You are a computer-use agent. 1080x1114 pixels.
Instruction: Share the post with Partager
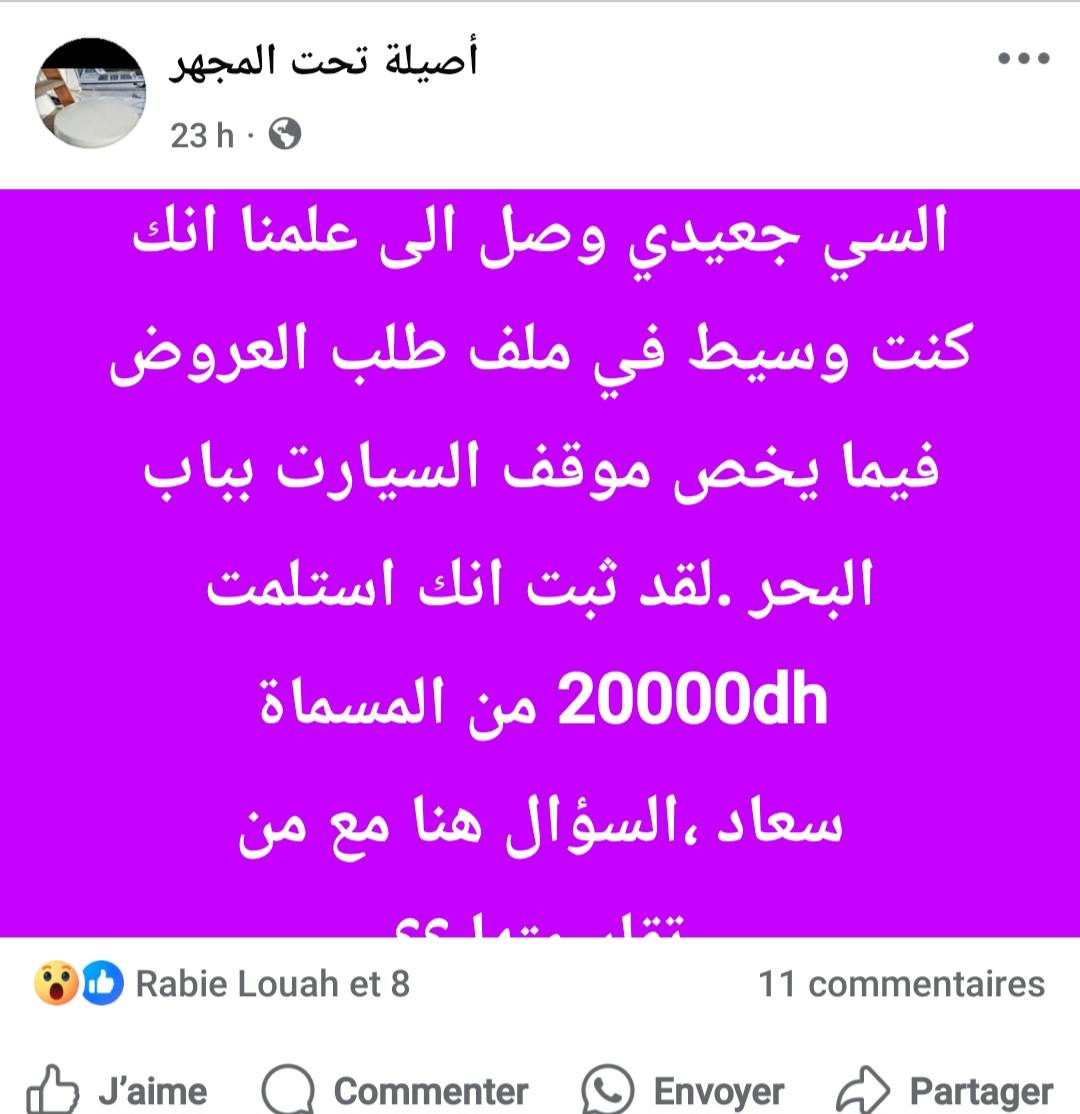945,1089
